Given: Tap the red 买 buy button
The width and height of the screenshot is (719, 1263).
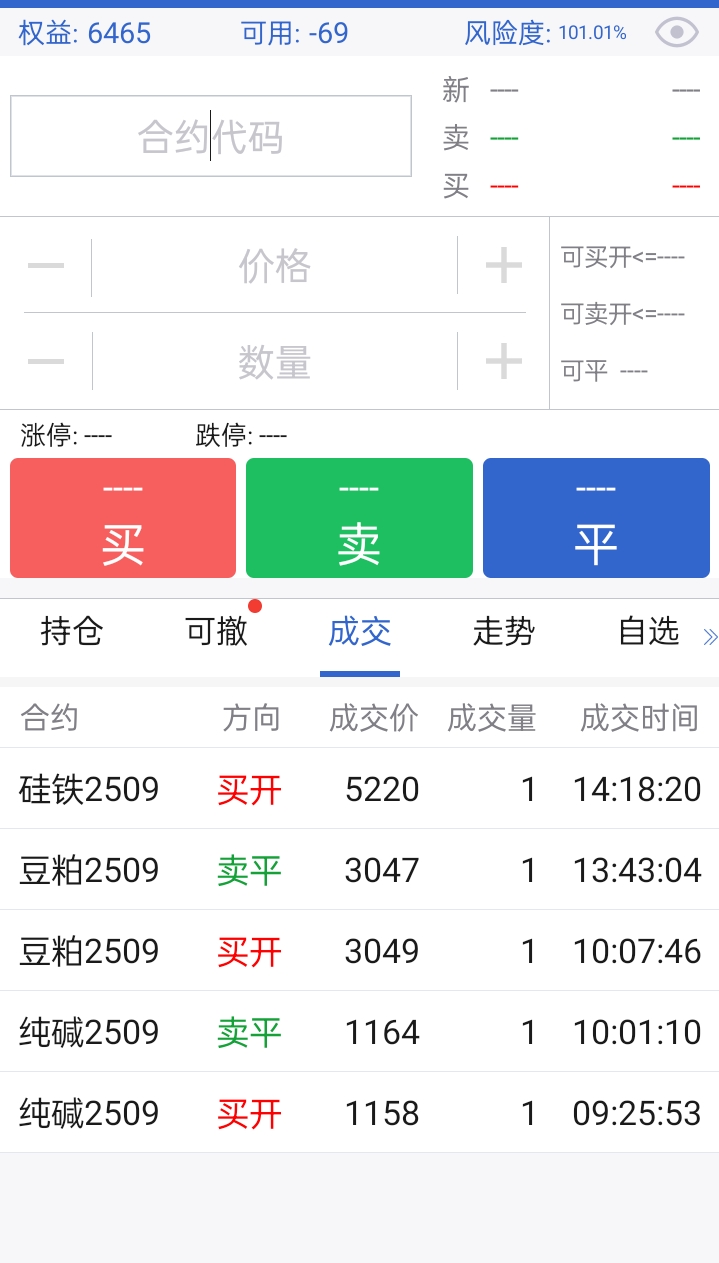Looking at the screenshot, I should click(123, 518).
